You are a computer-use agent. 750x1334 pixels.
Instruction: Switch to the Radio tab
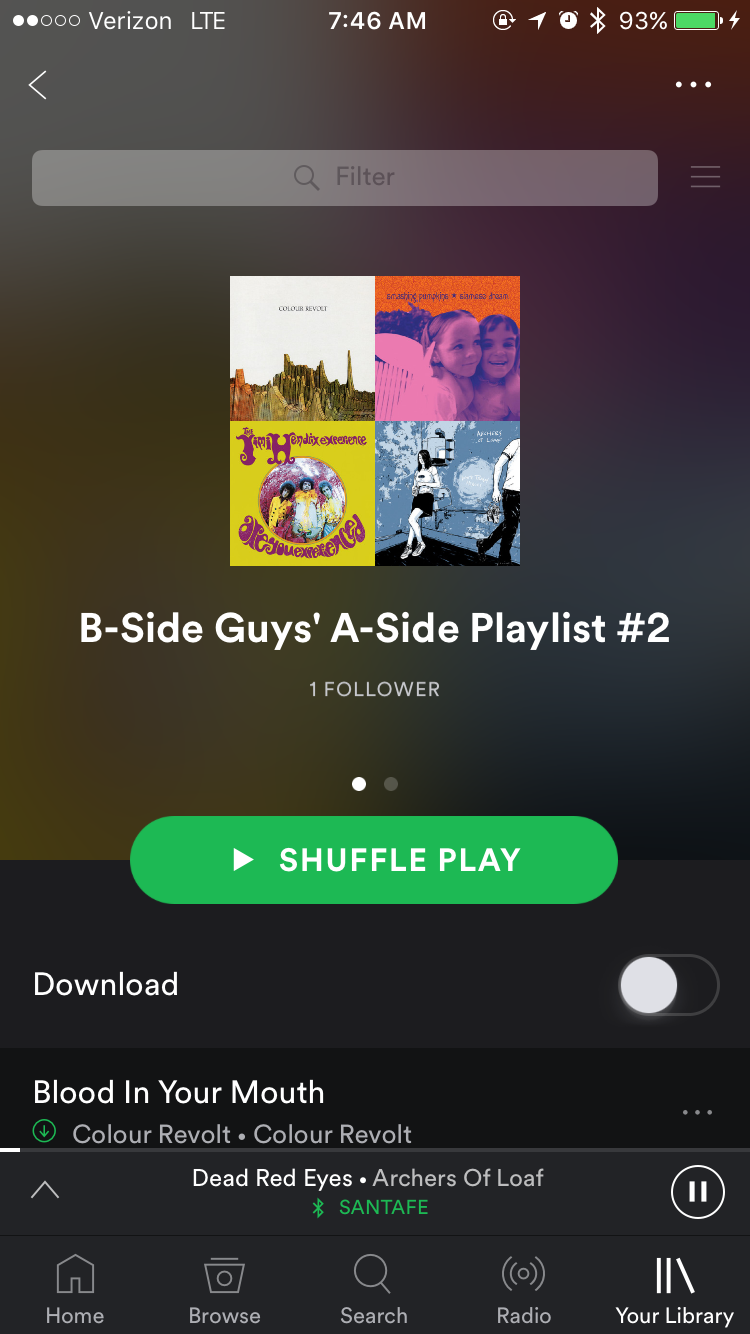524,1290
